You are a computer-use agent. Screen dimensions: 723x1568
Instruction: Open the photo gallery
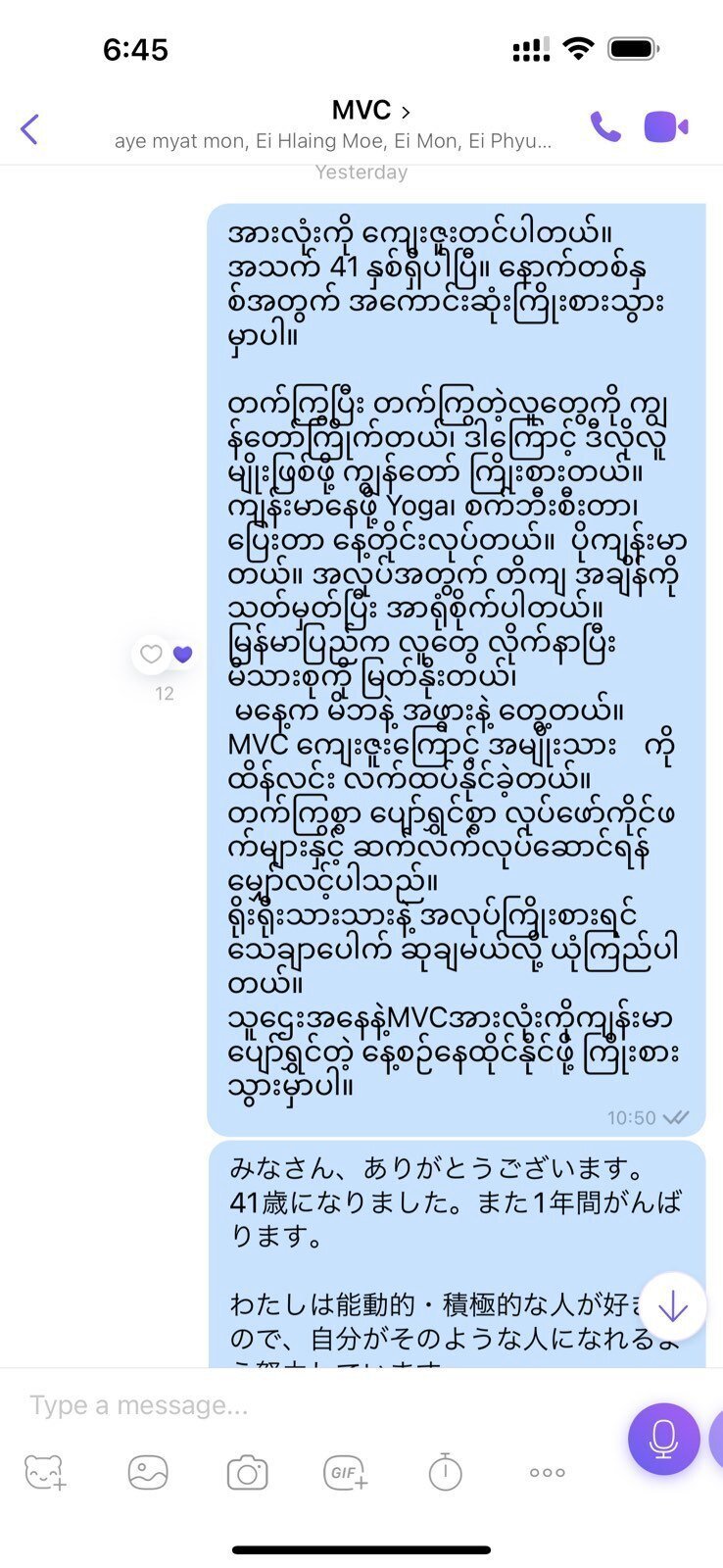(148, 1472)
